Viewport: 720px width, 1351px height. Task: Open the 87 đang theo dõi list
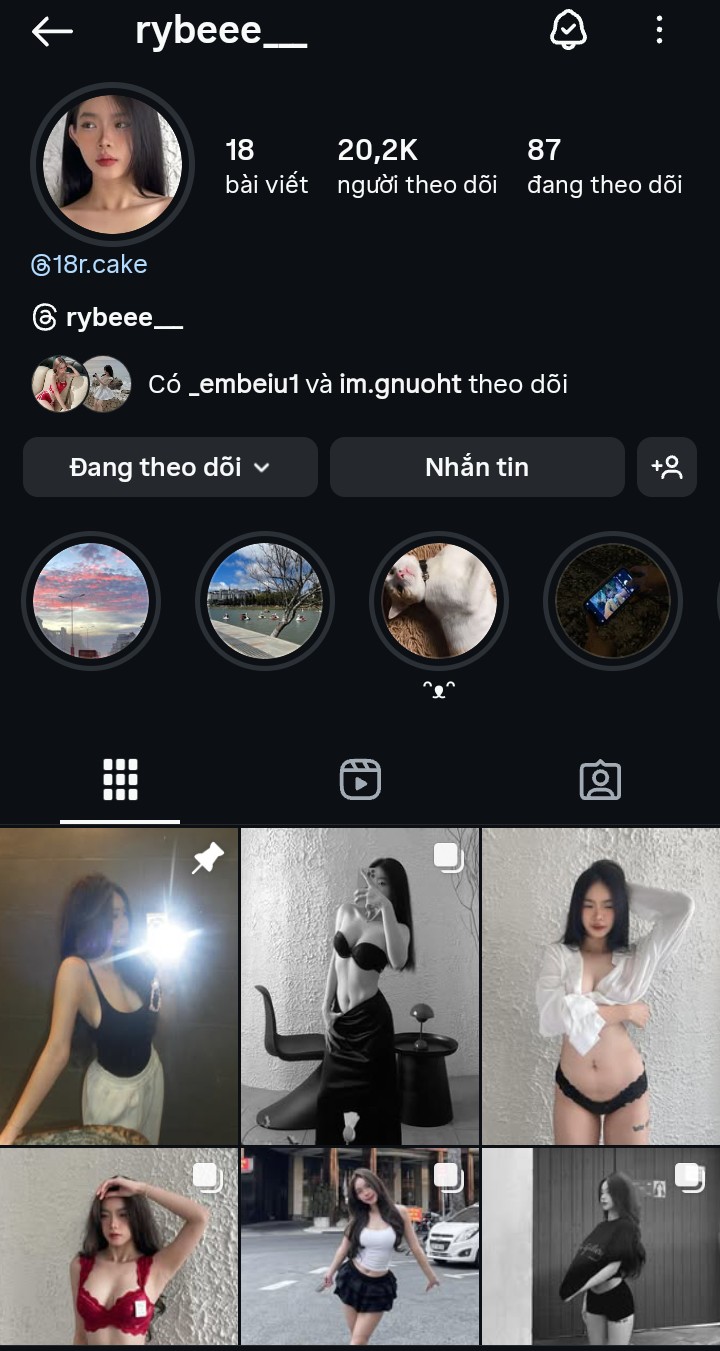(604, 166)
